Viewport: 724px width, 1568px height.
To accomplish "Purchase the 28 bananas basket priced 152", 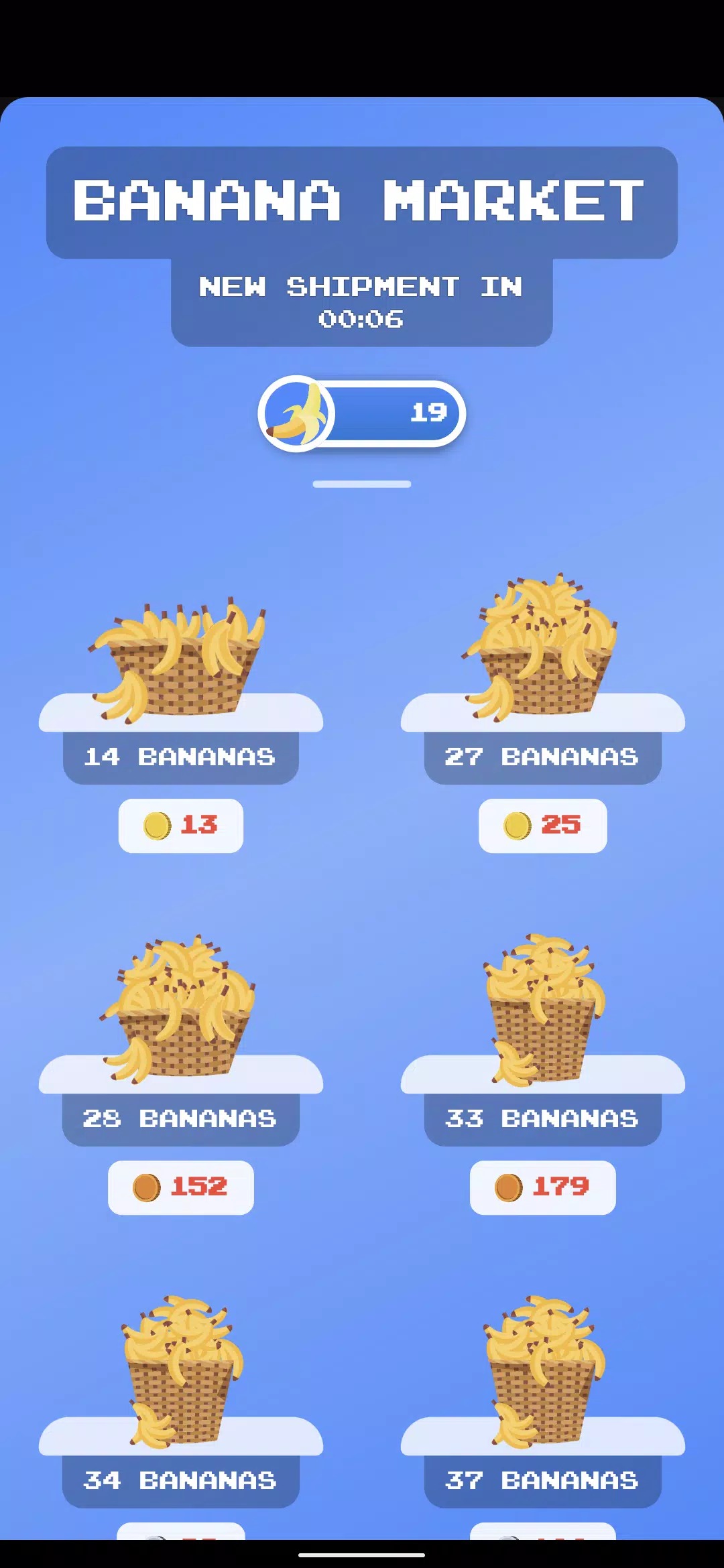I will tap(181, 1186).
